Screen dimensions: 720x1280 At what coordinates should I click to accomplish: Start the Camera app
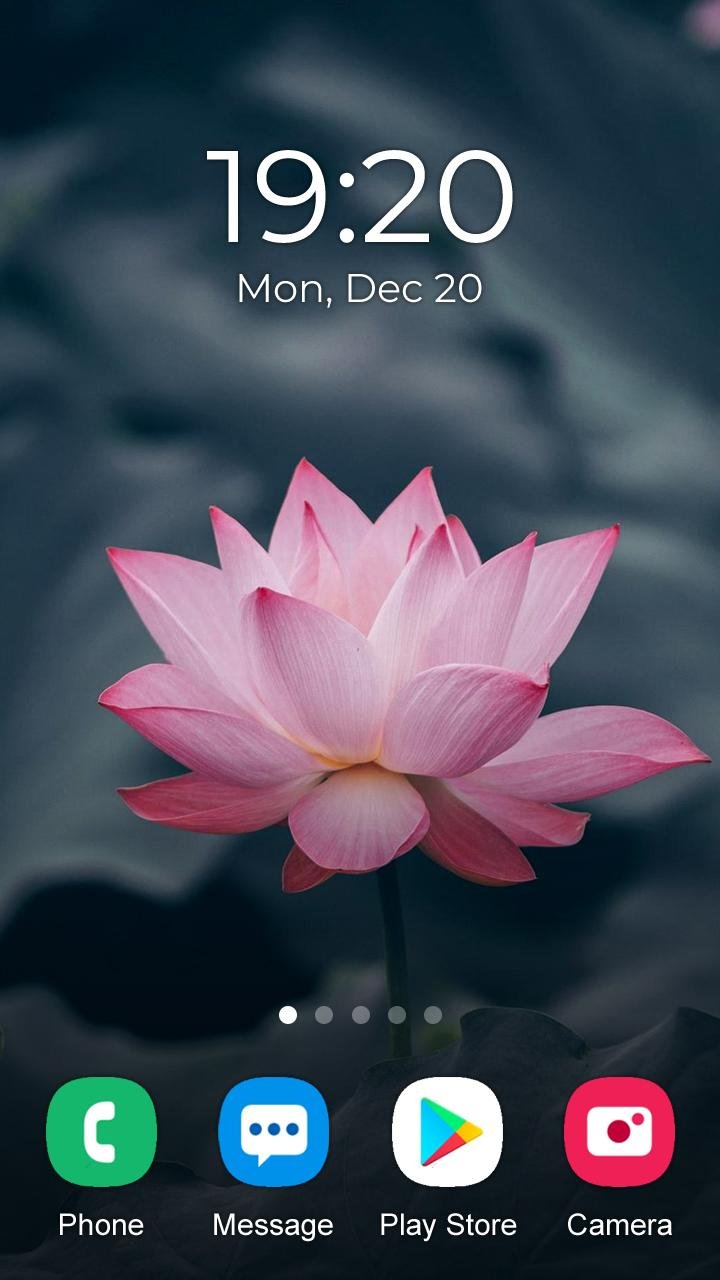[619, 1132]
